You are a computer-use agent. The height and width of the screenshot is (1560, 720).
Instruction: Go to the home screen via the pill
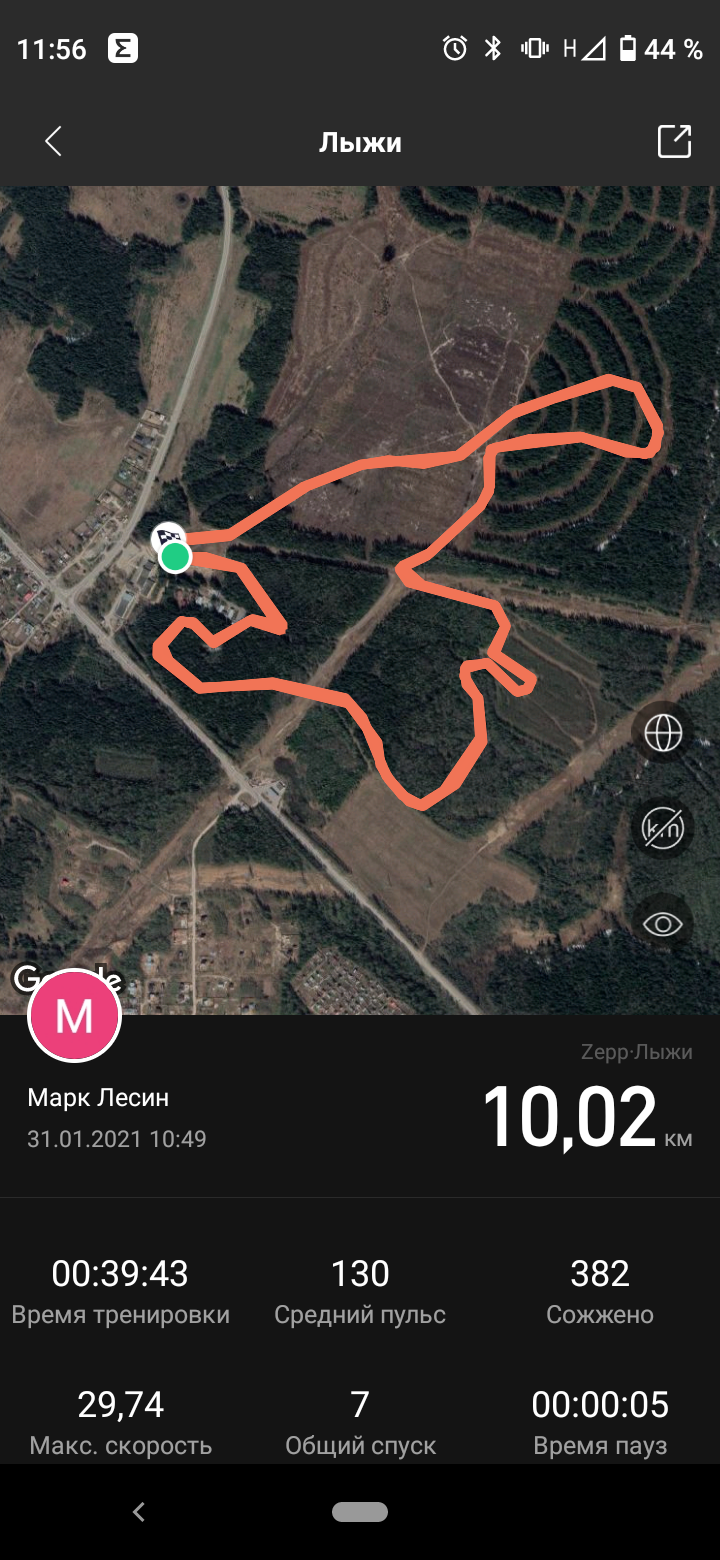(x=360, y=1512)
